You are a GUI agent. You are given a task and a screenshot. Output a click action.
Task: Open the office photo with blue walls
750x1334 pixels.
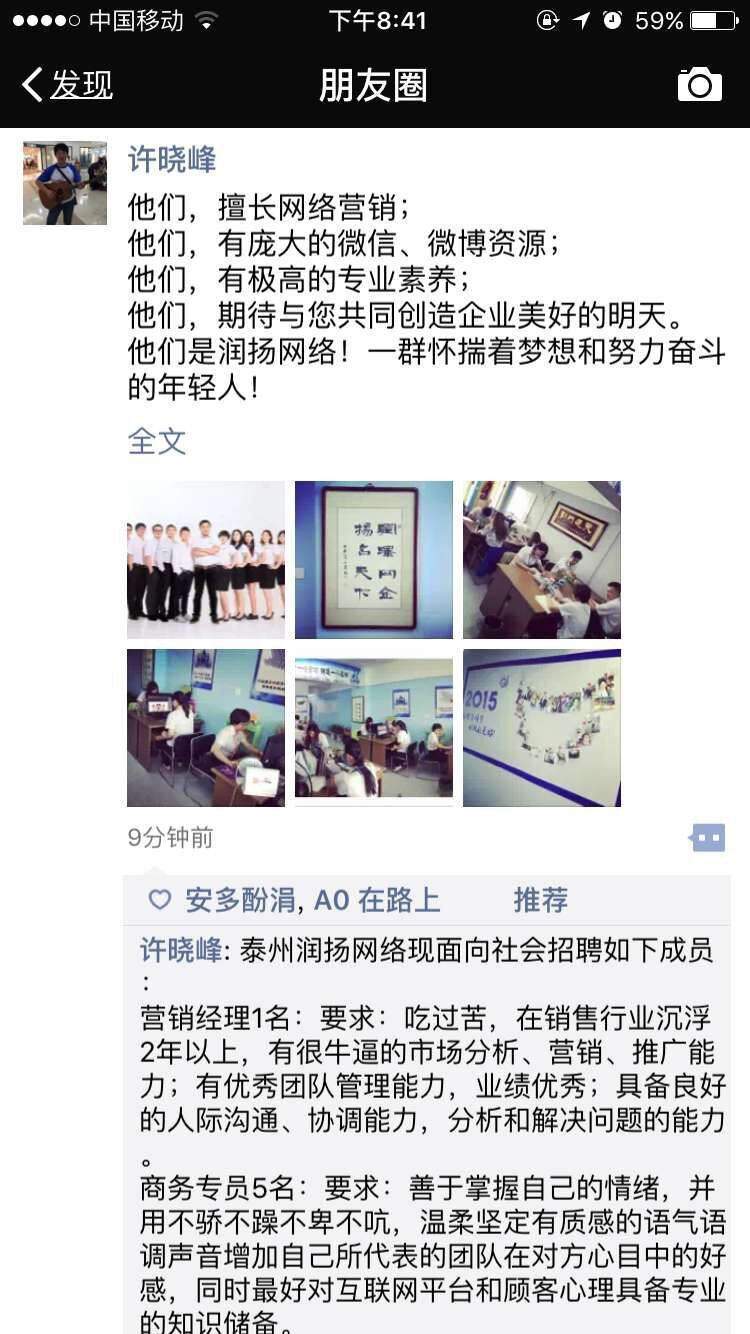tap(206, 728)
